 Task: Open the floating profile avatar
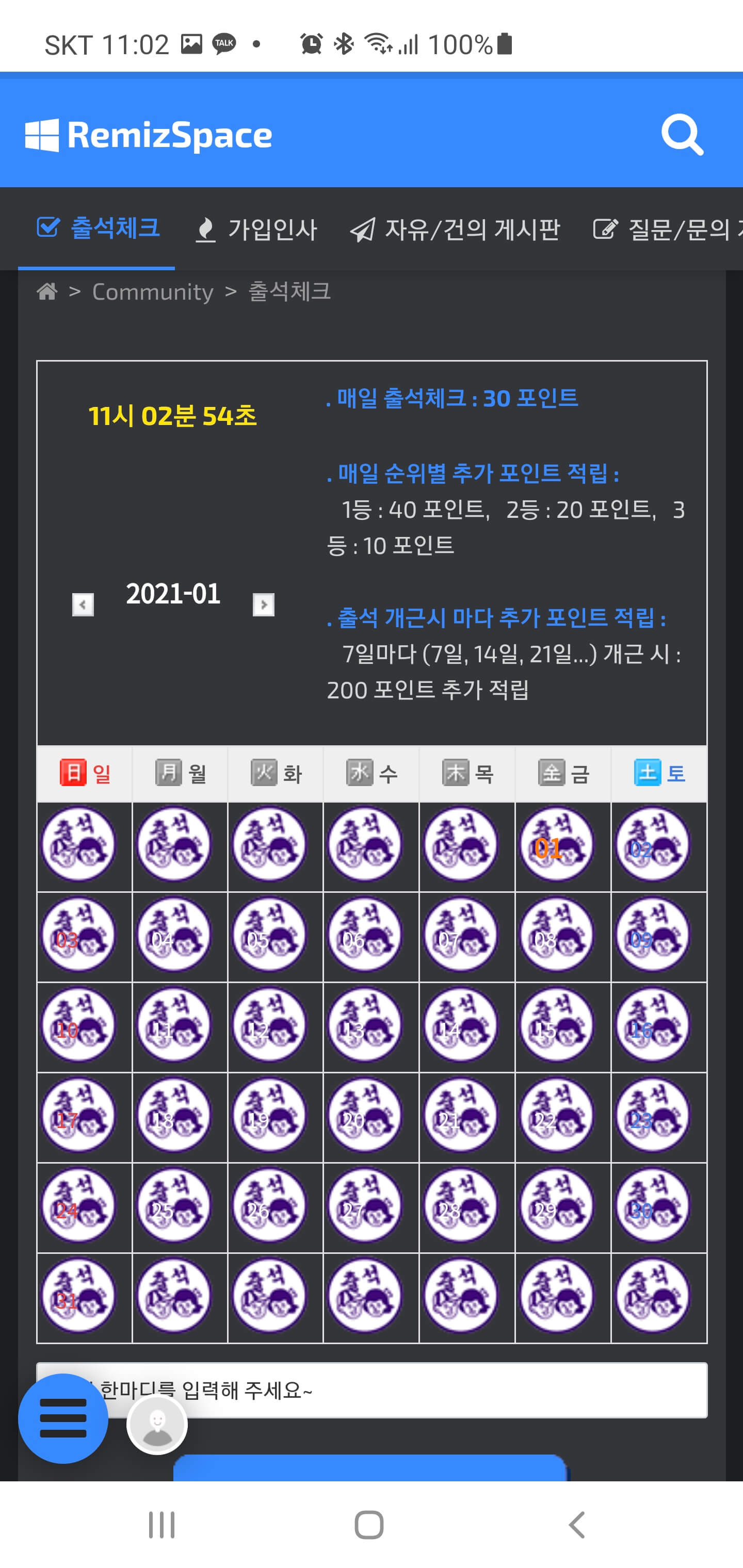pyautogui.click(x=157, y=1424)
